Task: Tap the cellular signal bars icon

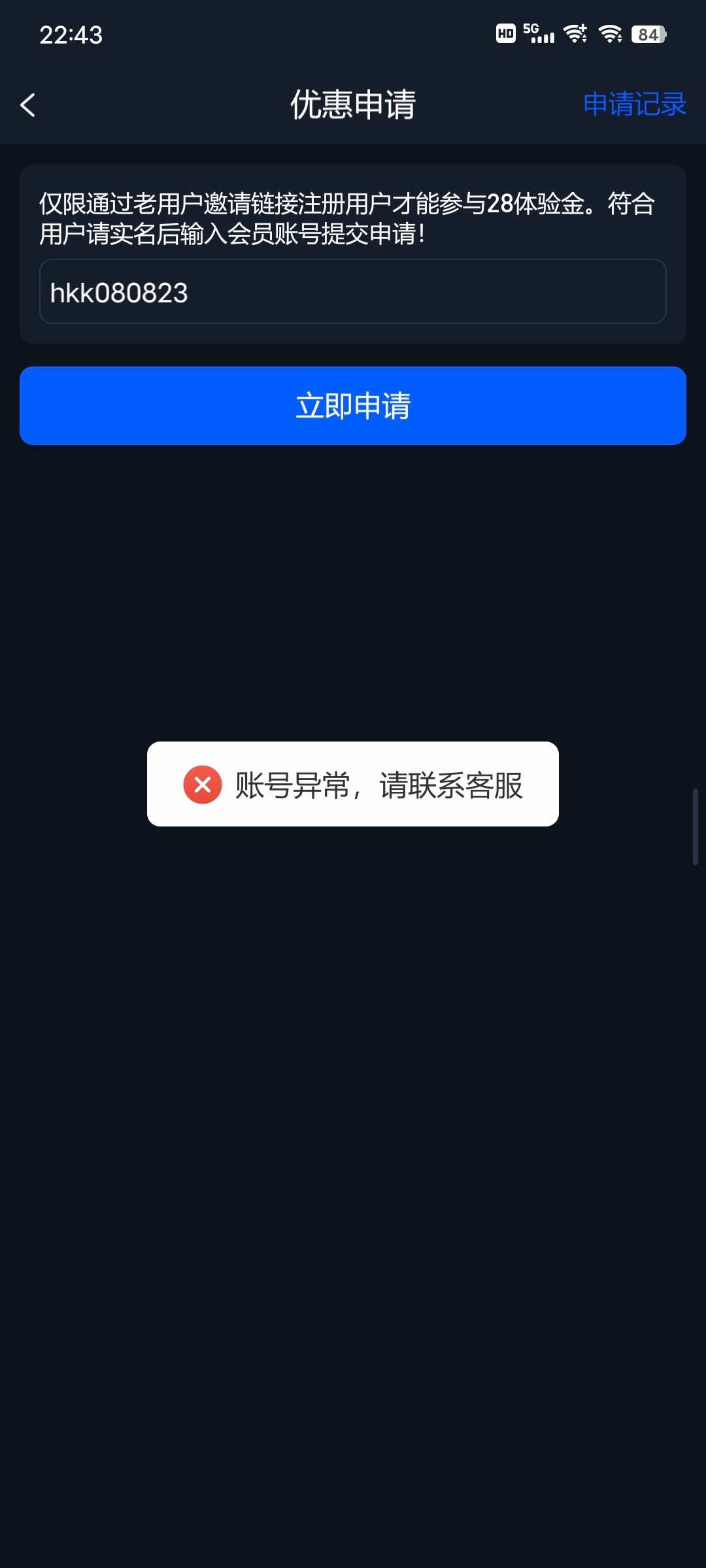Action: pyautogui.click(x=544, y=36)
